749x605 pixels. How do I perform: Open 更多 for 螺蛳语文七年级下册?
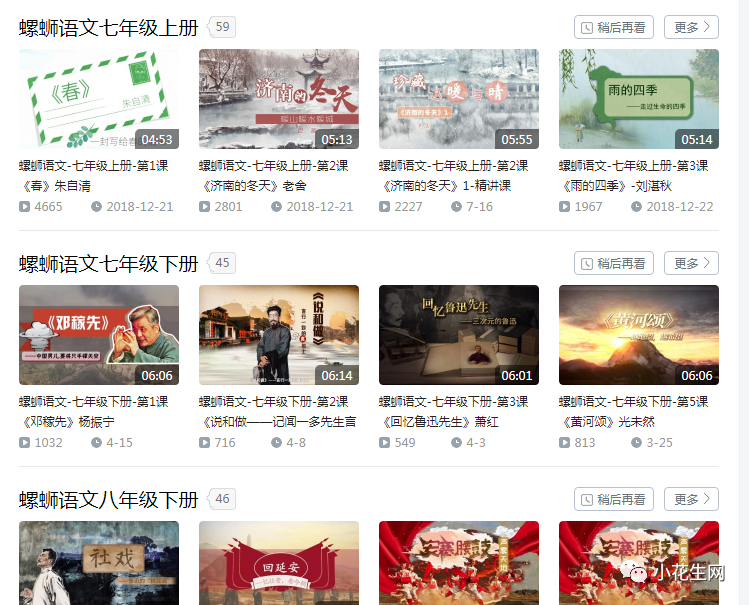point(691,263)
